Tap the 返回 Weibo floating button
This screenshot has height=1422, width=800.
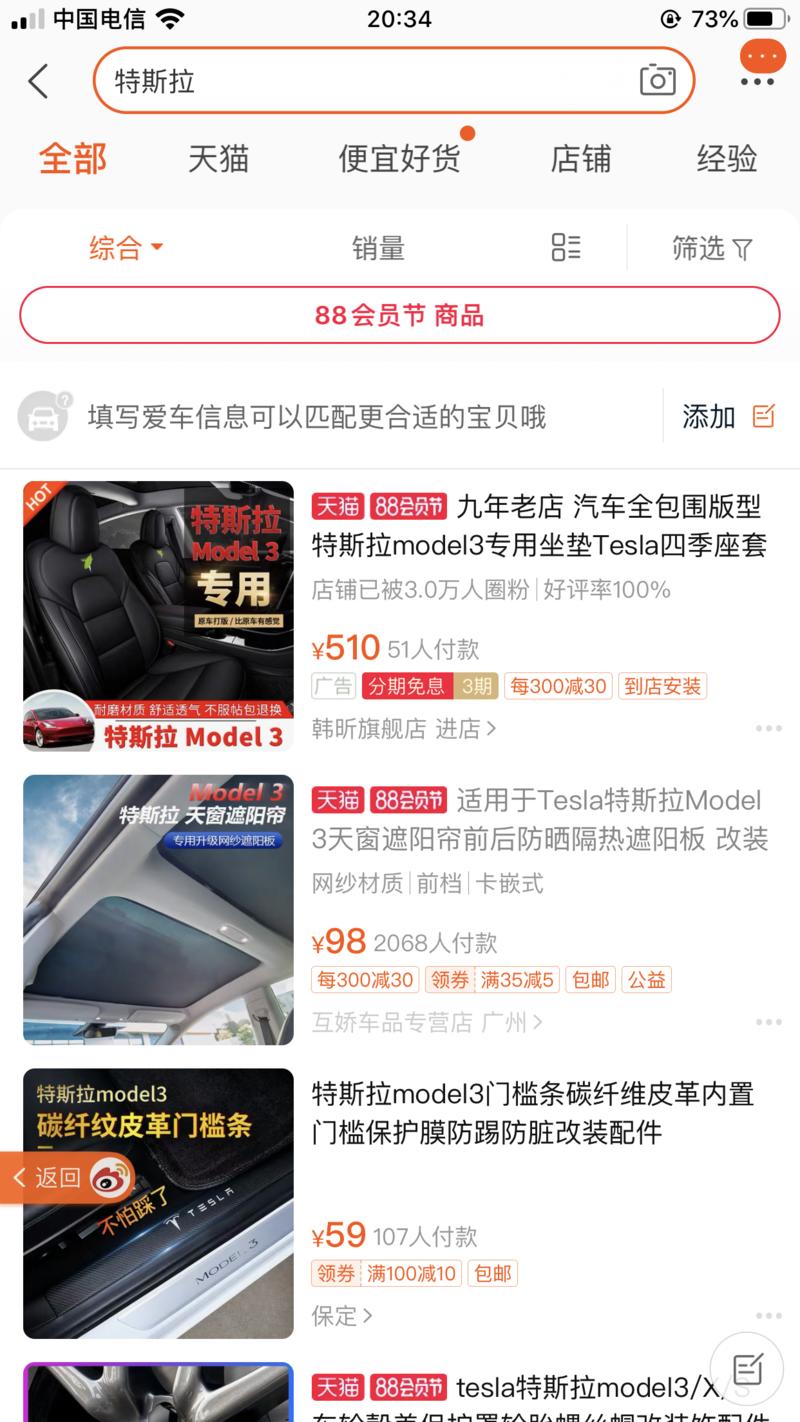point(60,1178)
